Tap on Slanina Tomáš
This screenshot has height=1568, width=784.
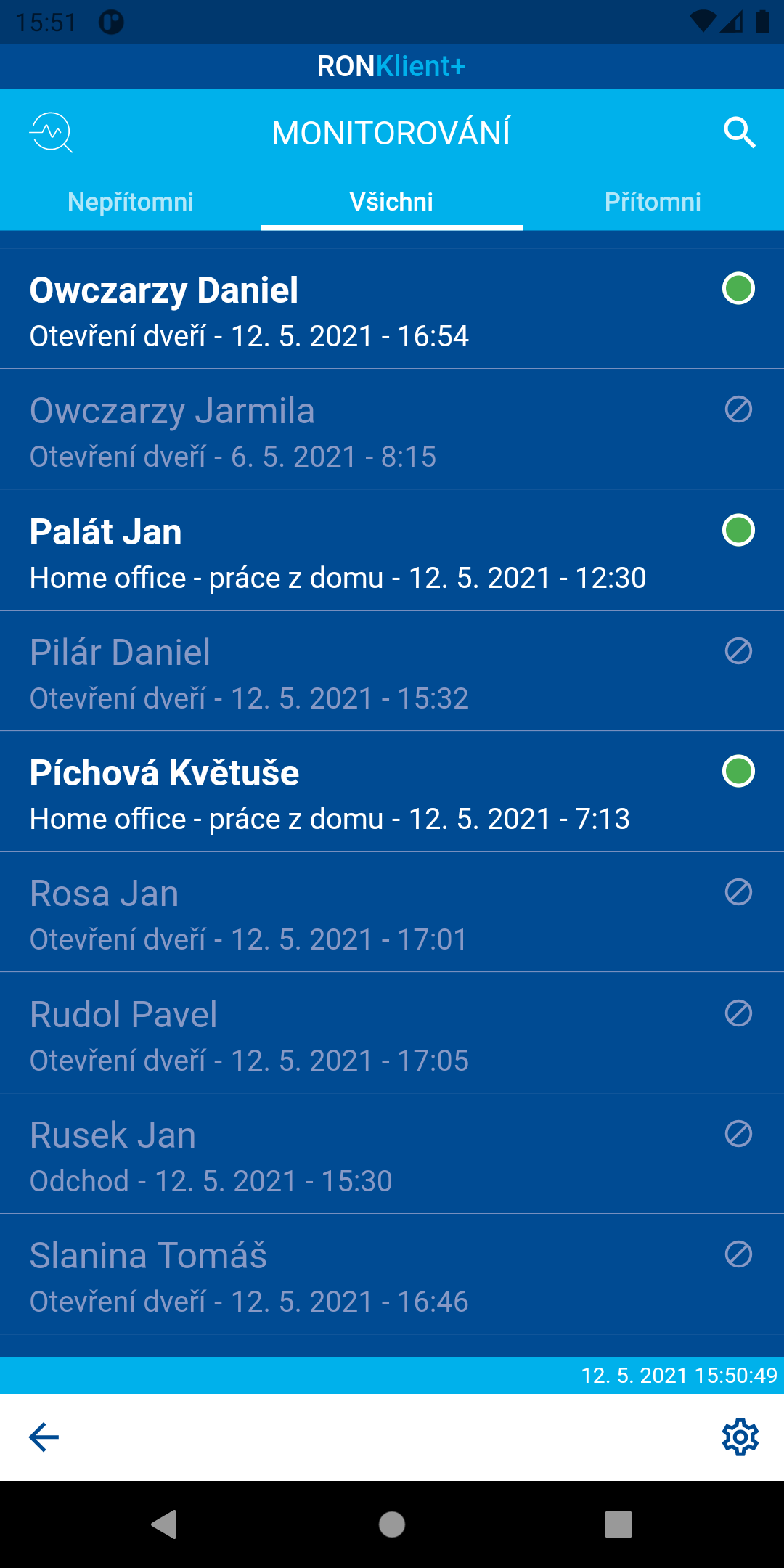click(392, 1274)
